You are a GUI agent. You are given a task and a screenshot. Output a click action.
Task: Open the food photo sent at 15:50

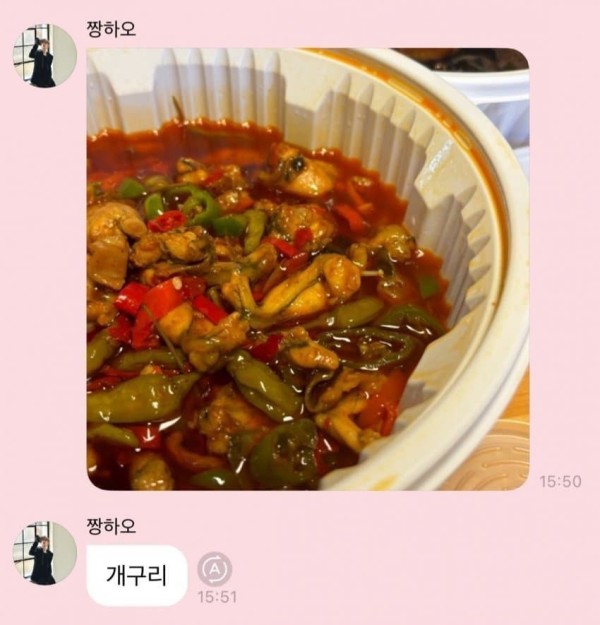pyautogui.click(x=307, y=268)
